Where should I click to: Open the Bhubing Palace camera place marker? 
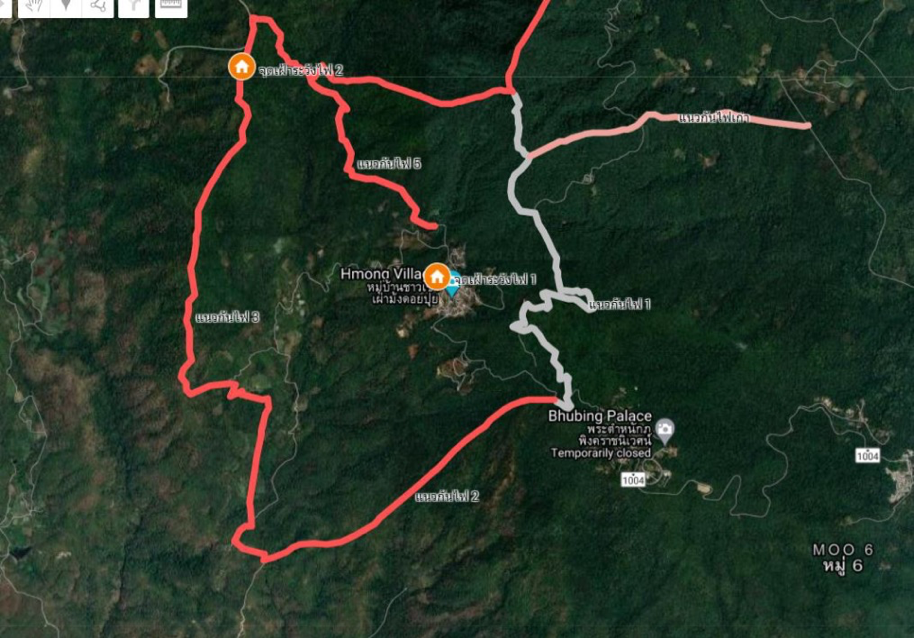[665, 431]
